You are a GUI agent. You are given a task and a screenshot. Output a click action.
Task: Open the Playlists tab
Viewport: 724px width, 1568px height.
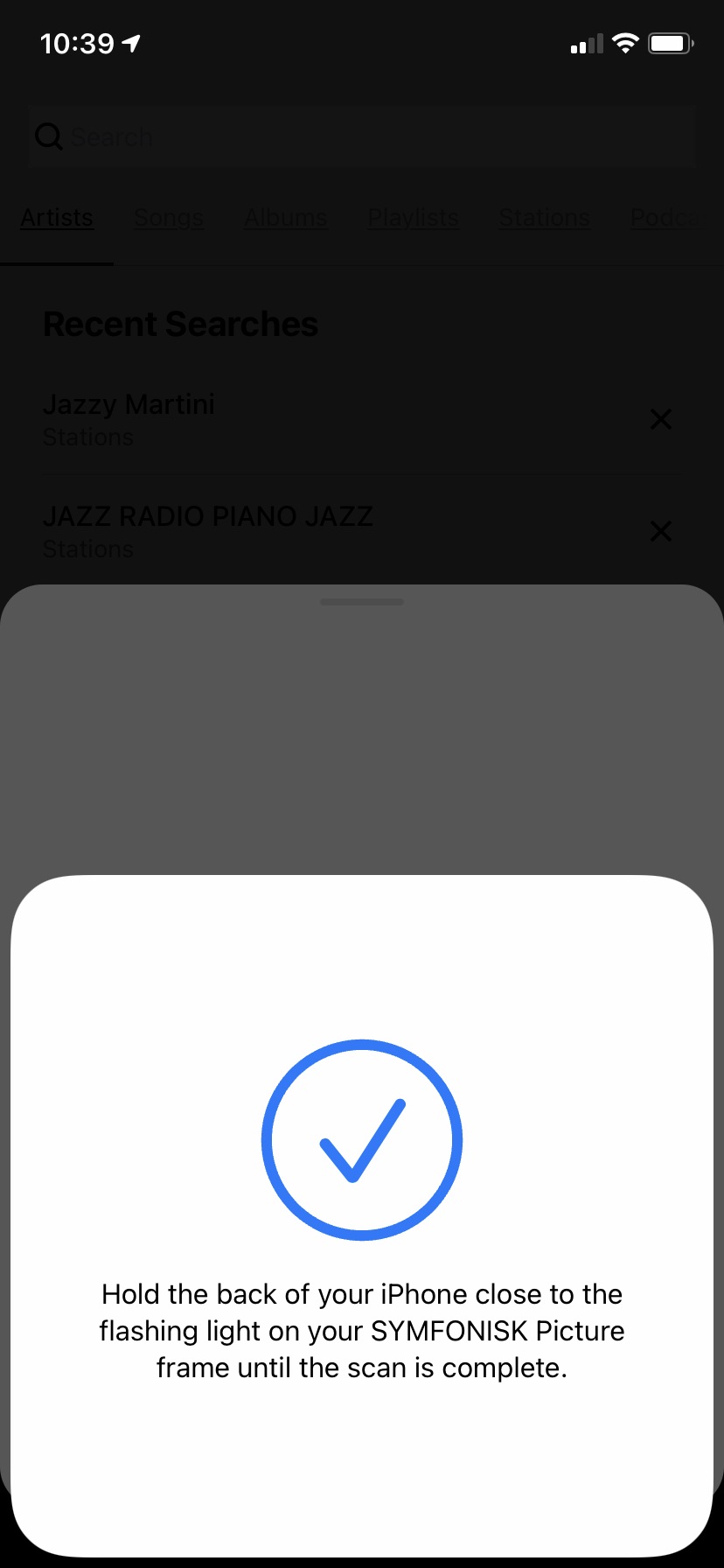414,218
